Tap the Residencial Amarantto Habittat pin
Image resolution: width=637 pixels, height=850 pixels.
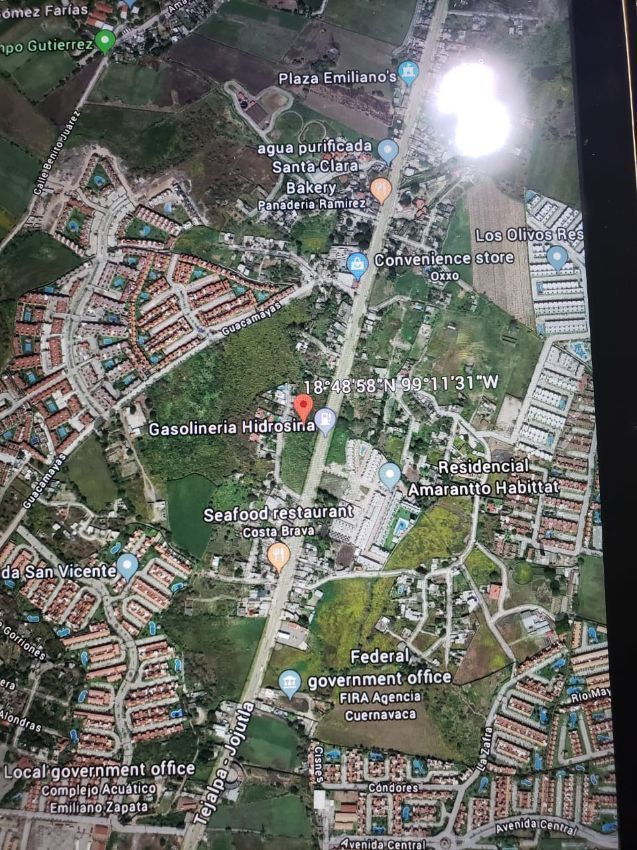(x=389, y=475)
